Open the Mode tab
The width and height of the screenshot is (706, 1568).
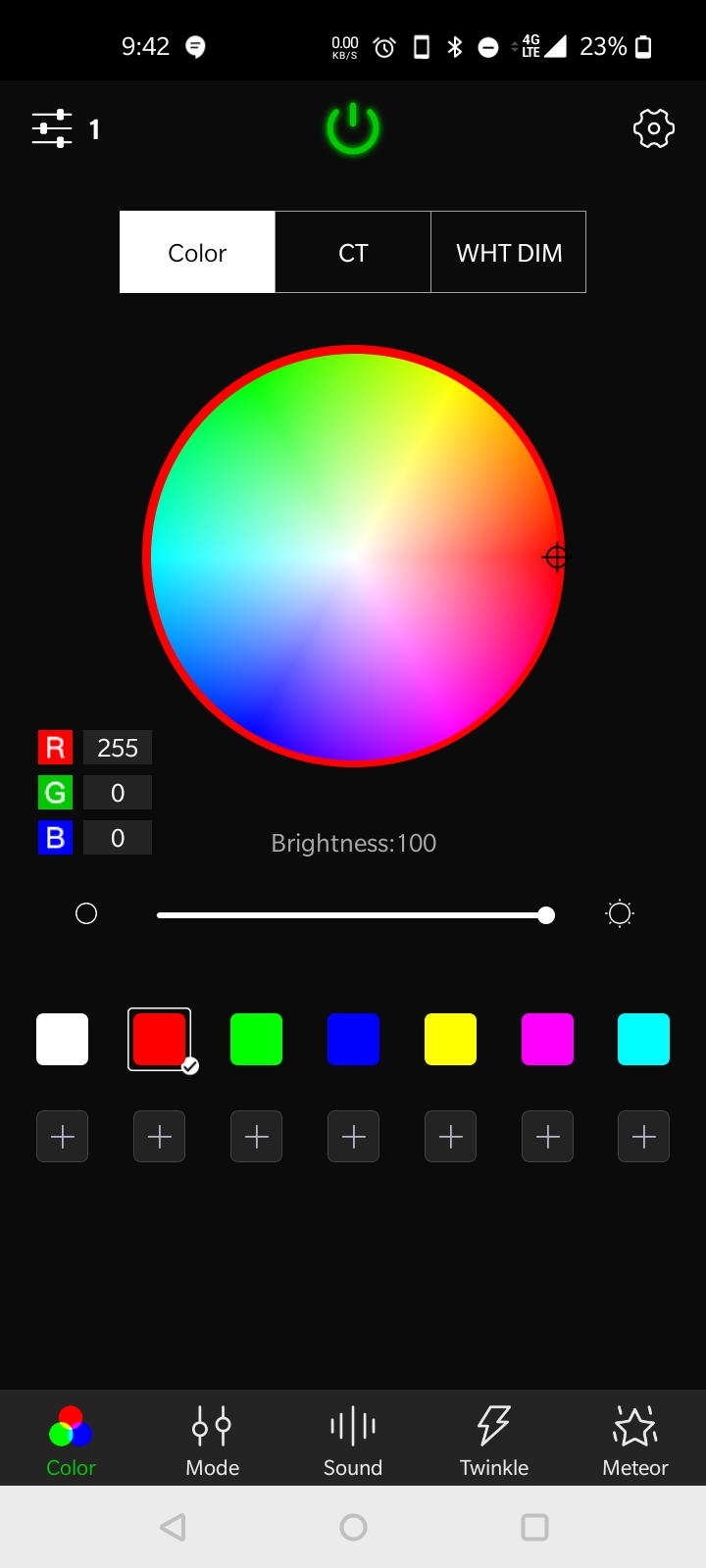[x=213, y=1440]
